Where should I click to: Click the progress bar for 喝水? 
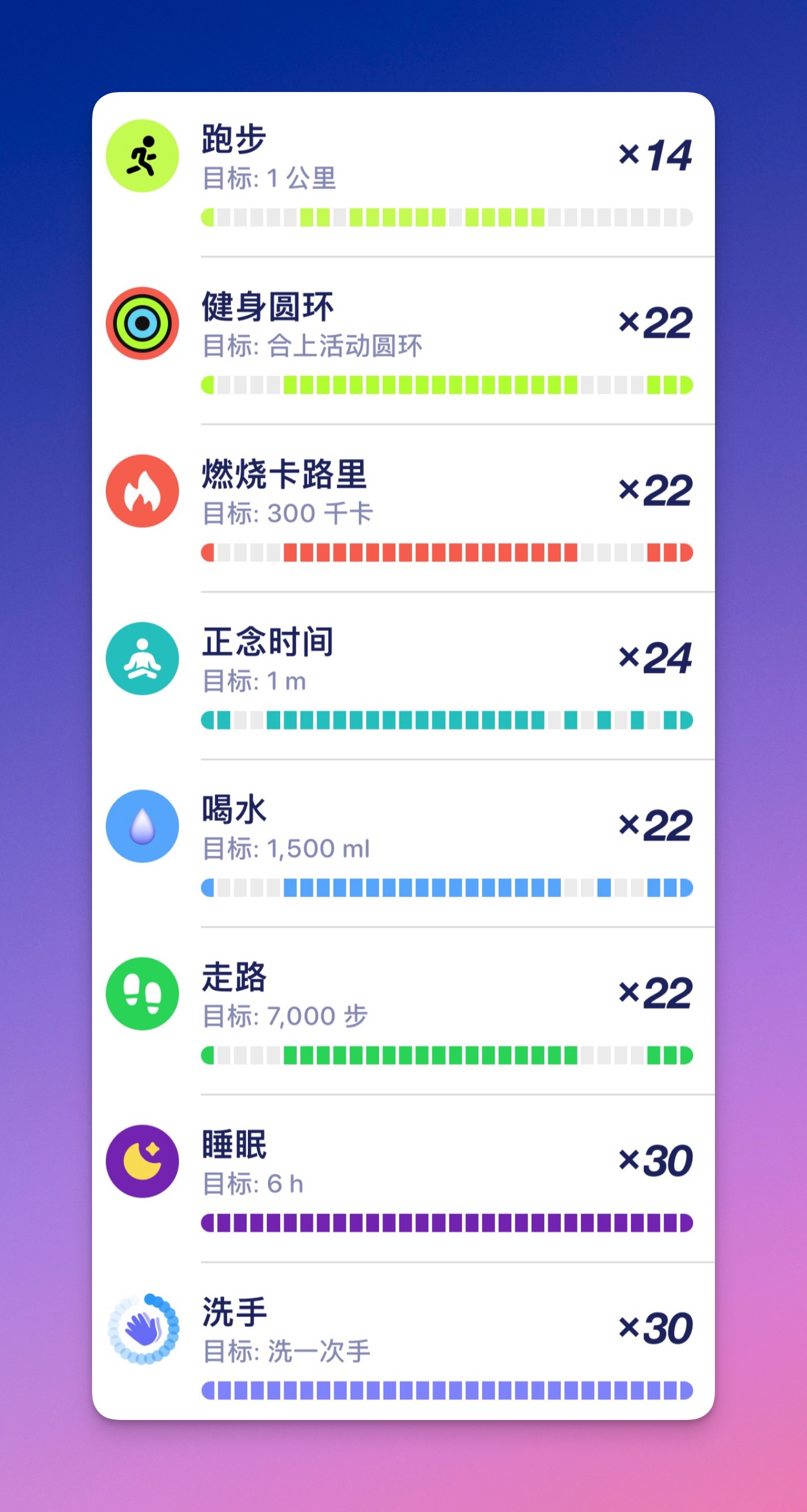(446, 886)
